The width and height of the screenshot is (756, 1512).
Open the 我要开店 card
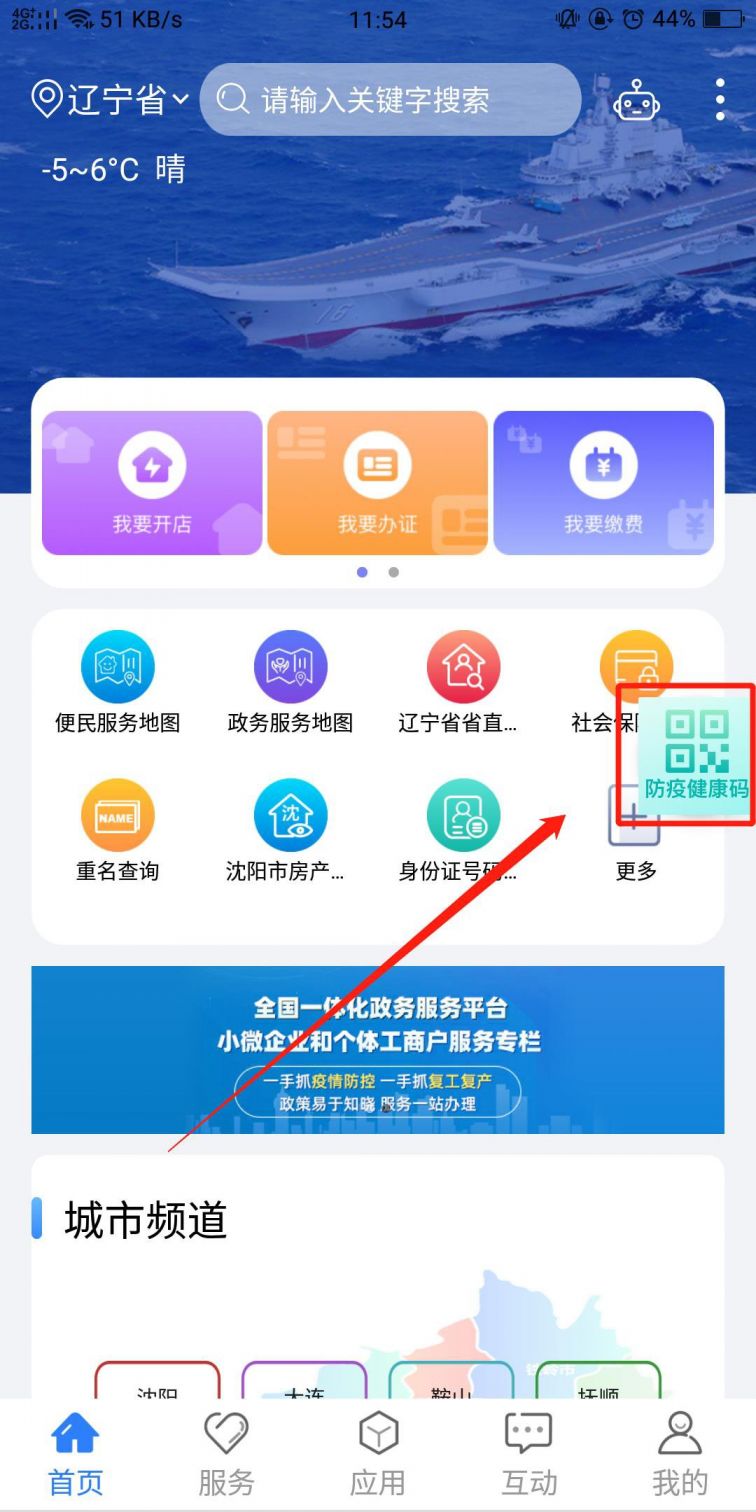click(x=152, y=482)
